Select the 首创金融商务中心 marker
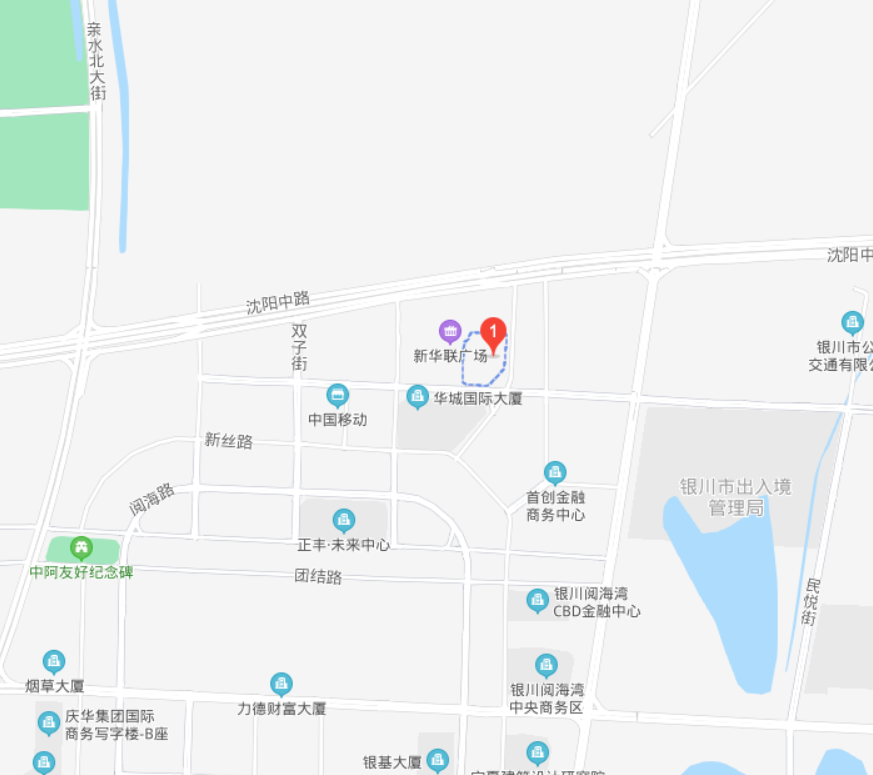Image resolution: width=873 pixels, height=775 pixels. (x=555, y=473)
